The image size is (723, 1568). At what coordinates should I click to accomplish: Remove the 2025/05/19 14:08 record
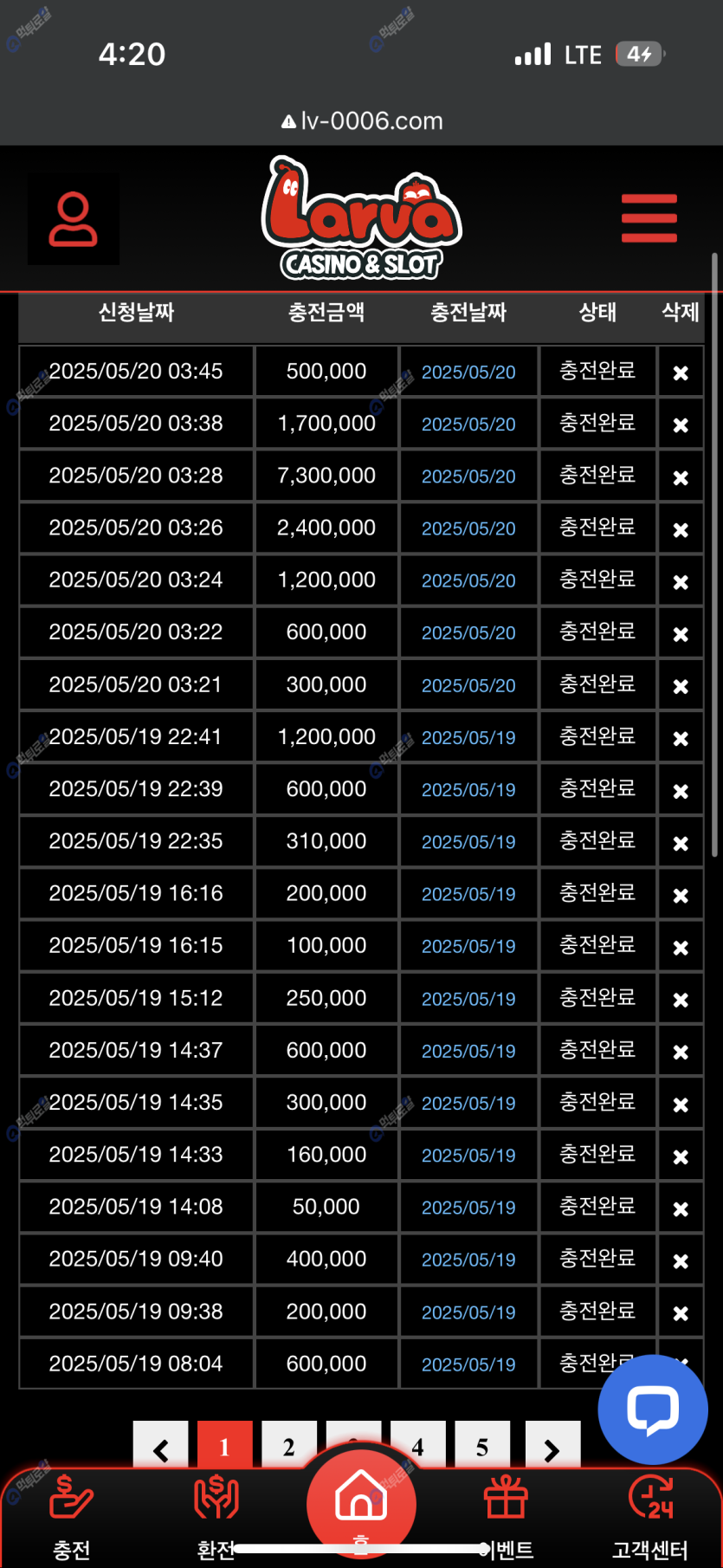(x=681, y=1208)
